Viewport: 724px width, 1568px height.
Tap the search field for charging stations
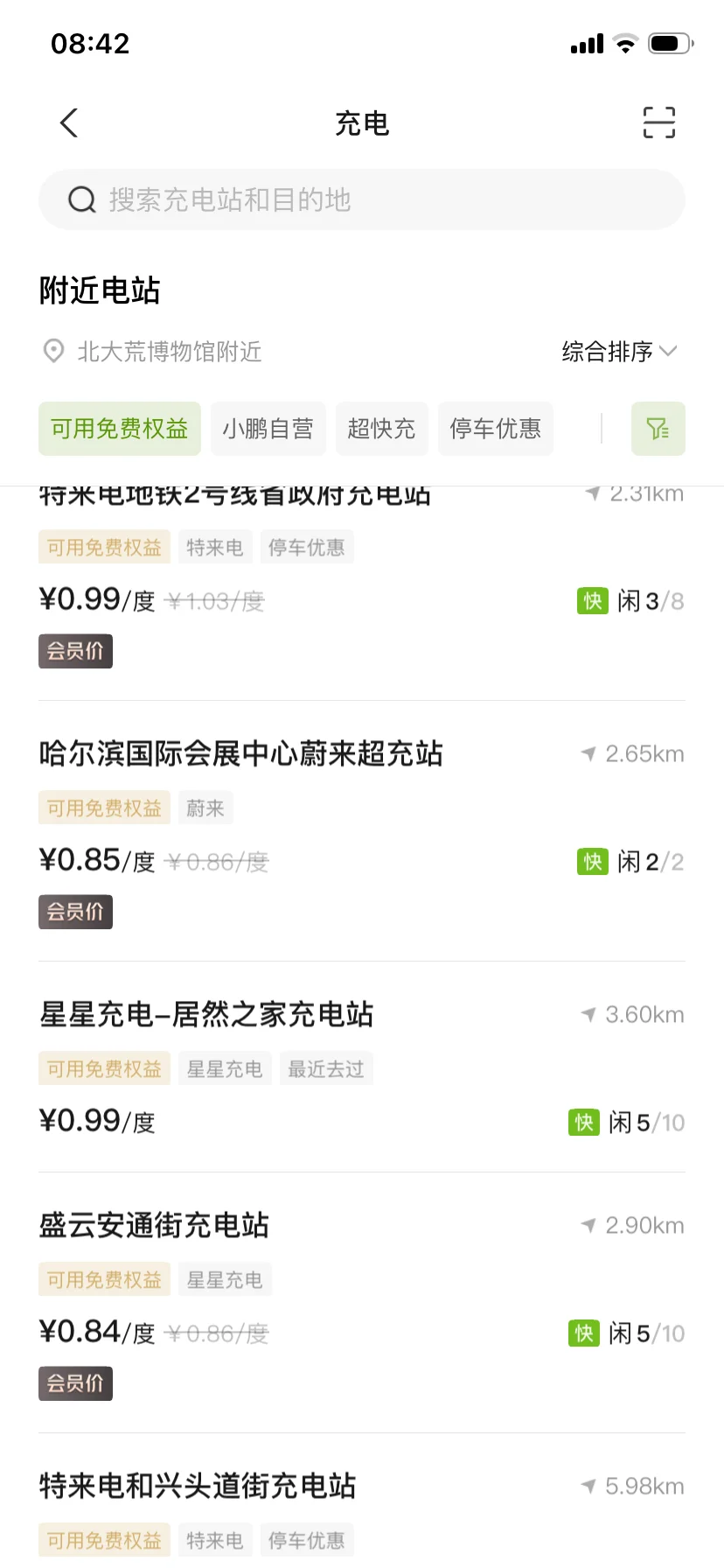tap(362, 199)
